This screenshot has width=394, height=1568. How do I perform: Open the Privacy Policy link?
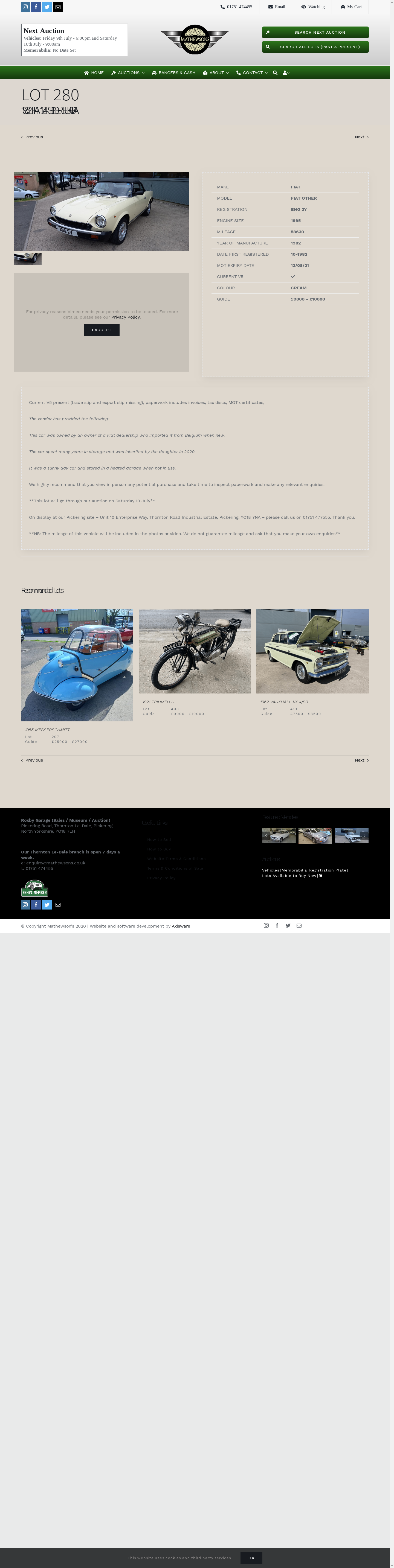click(x=125, y=317)
